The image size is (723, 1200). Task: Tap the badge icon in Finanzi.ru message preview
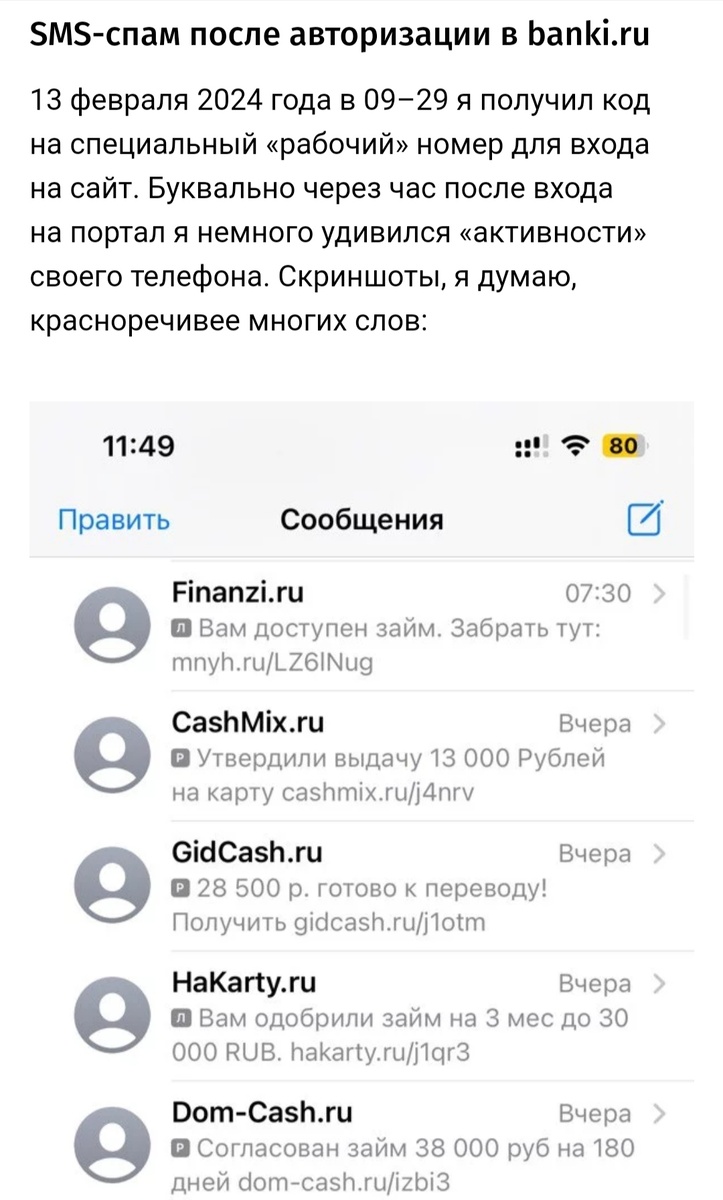coord(183,629)
